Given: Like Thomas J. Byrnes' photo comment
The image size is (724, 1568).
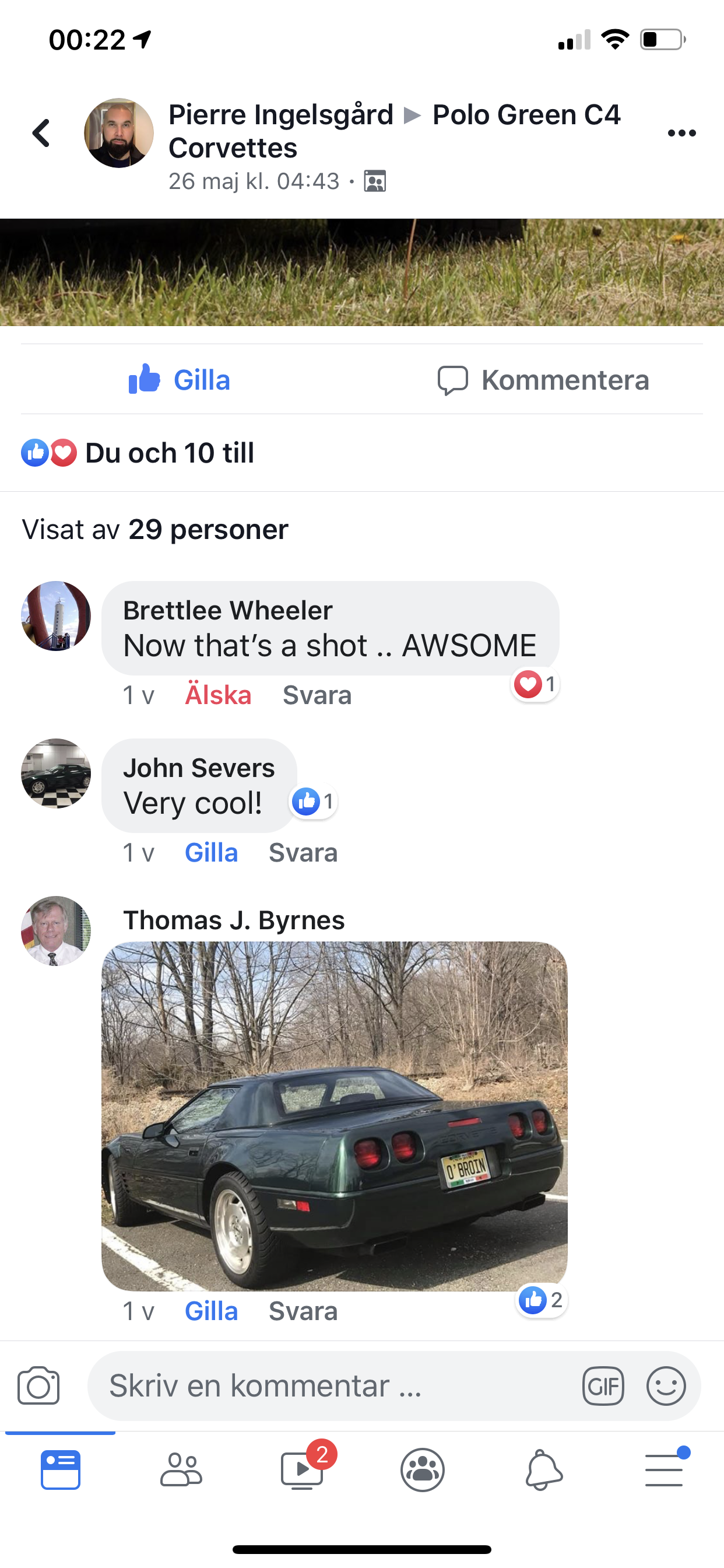Looking at the screenshot, I should 211,1311.
